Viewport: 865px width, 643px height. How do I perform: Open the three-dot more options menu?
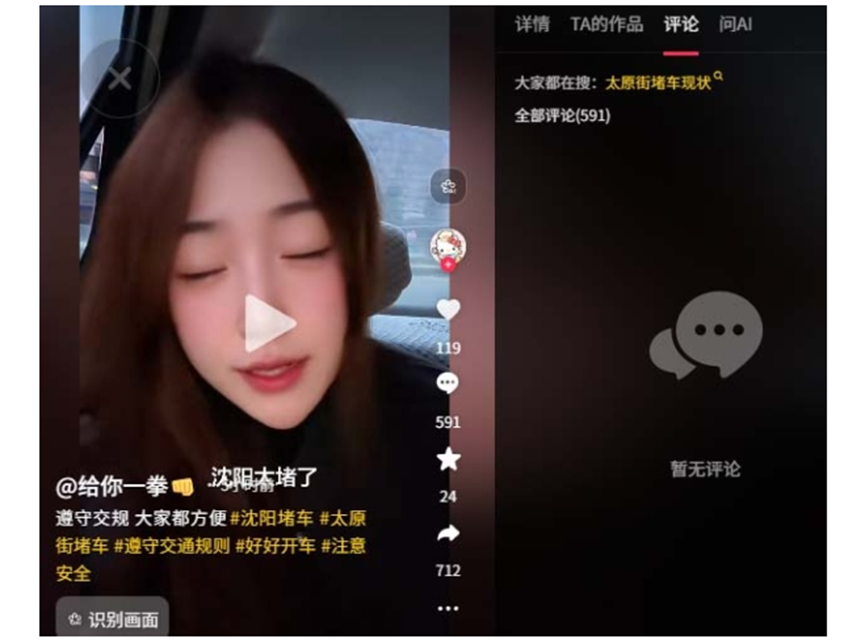[x=448, y=608]
